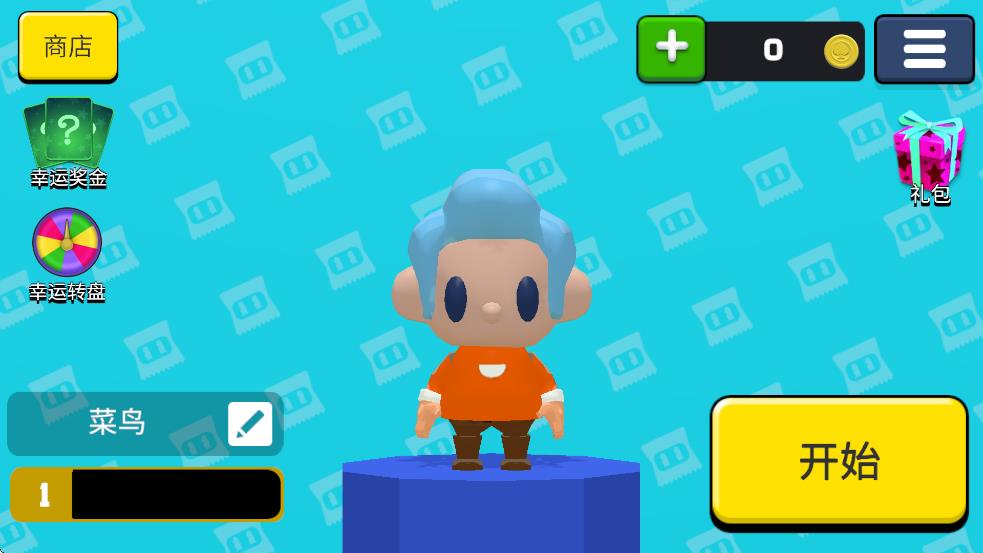Tap the green plus to add coins
983x553 pixels.
tap(672, 48)
